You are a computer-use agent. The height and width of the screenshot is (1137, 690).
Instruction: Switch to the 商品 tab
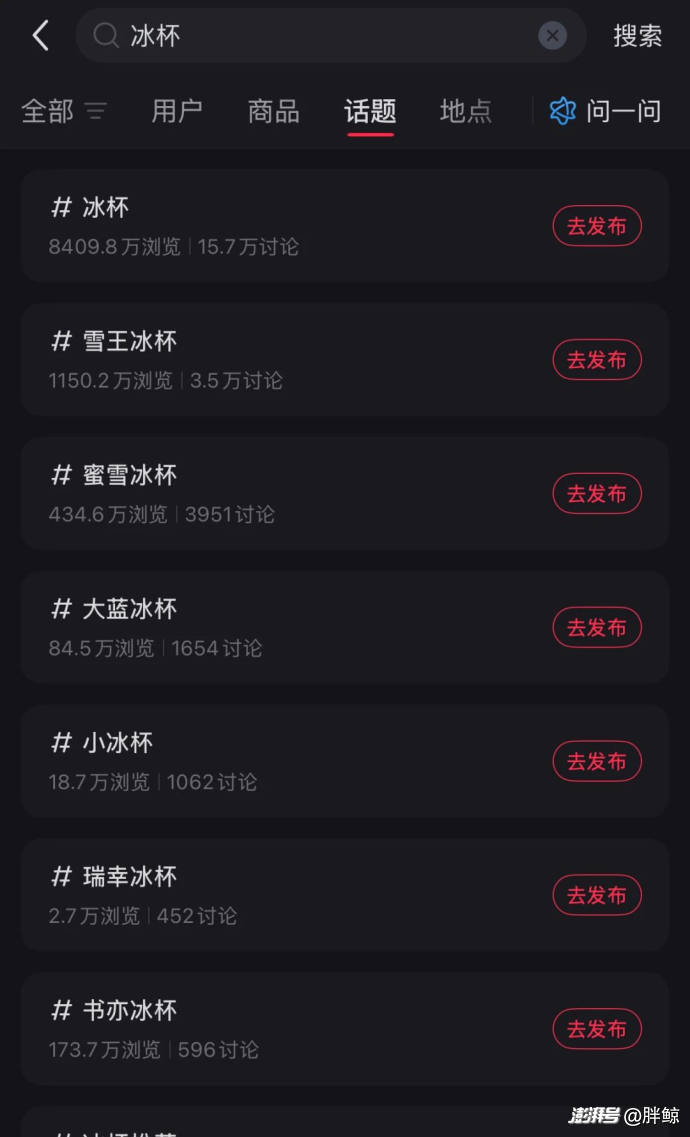pyautogui.click(x=273, y=111)
